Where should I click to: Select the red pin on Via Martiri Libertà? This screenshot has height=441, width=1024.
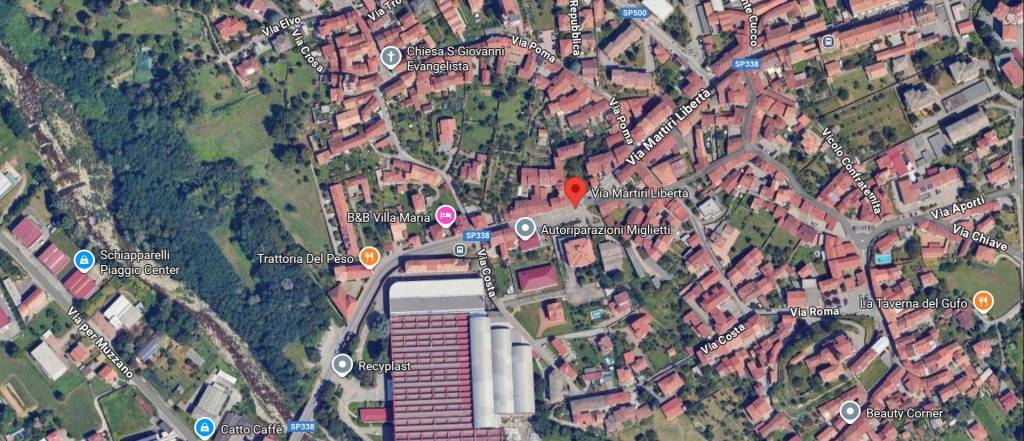pyautogui.click(x=575, y=192)
